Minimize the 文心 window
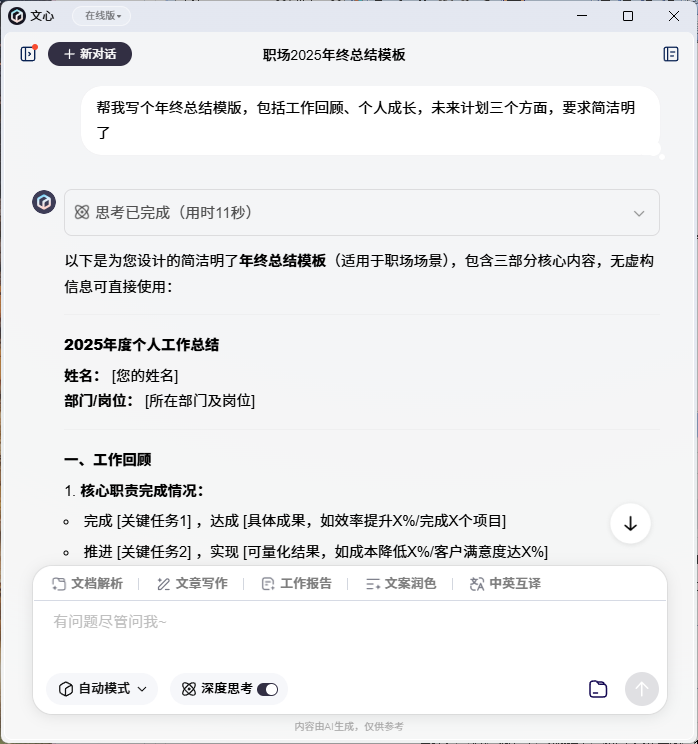The image size is (698, 744). (x=581, y=16)
